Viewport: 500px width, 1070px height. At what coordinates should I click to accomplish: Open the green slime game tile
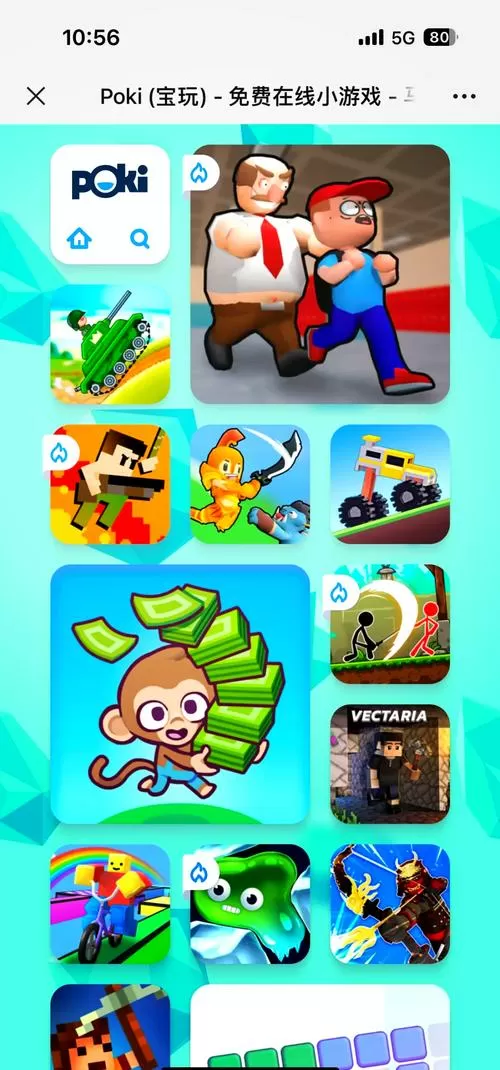(x=250, y=904)
